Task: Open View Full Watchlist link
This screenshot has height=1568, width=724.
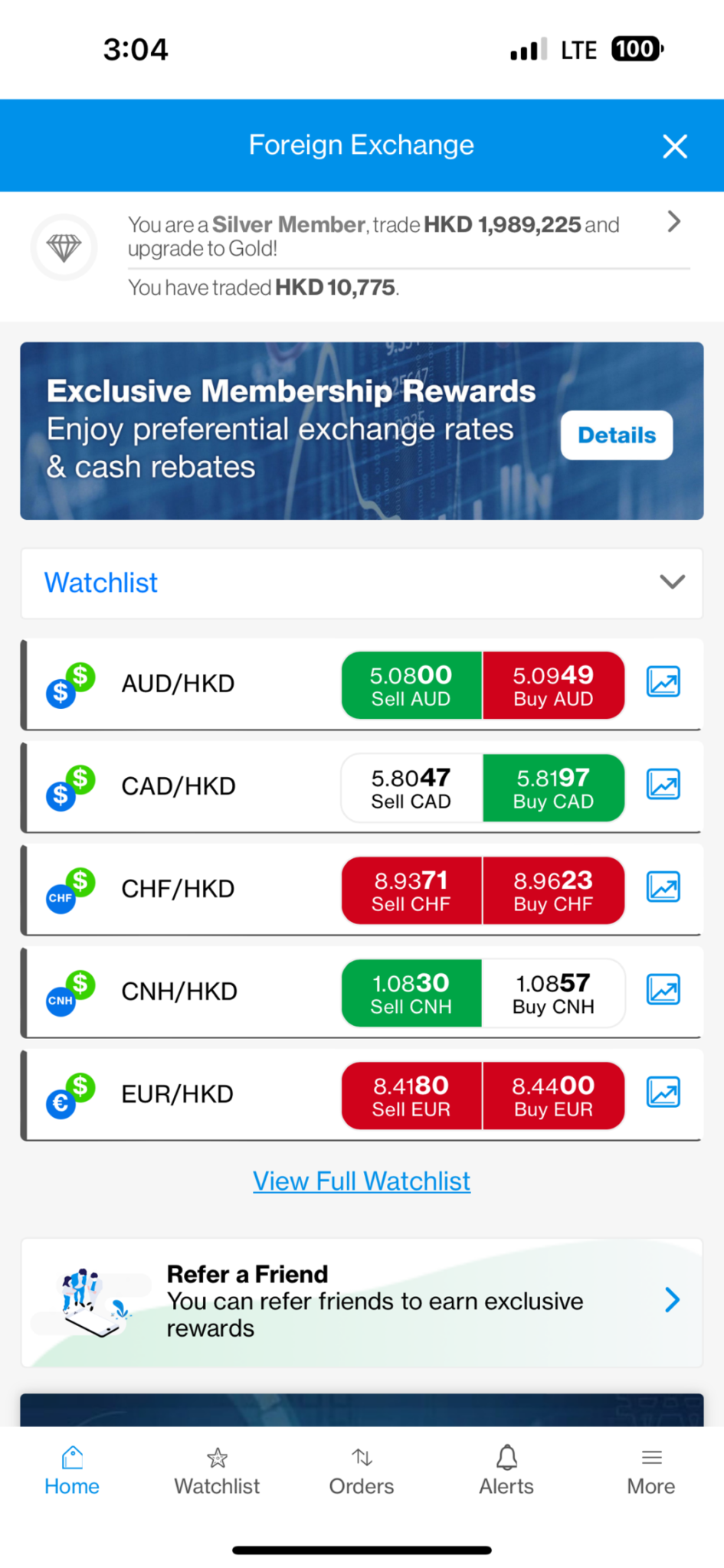Action: coord(361,1180)
